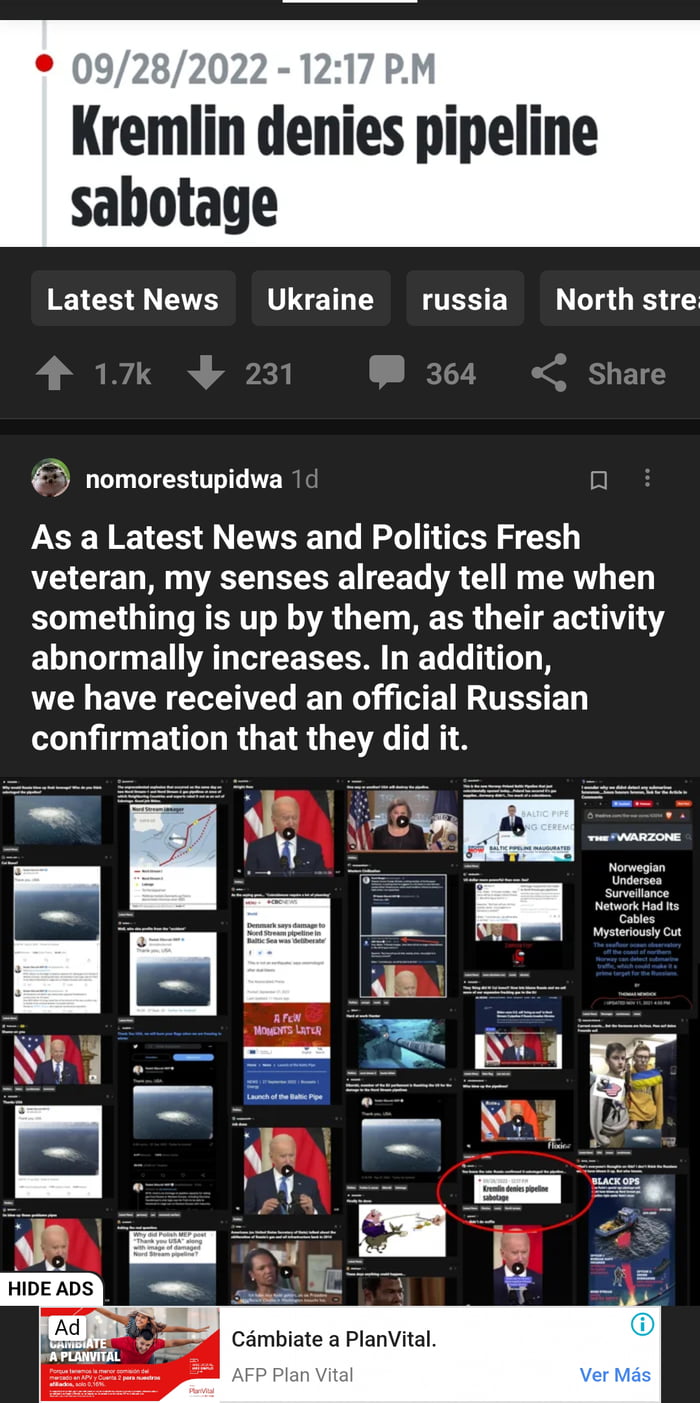Upvote this post
Screen dimensions: 700x1403
click(54, 374)
